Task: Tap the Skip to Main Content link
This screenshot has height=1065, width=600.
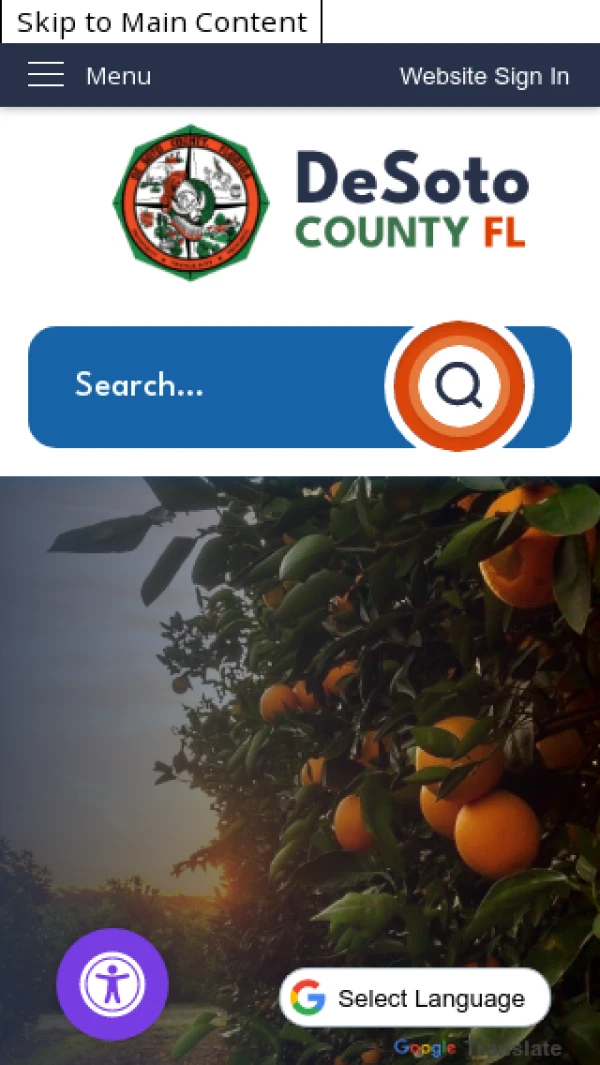Action: [x=162, y=22]
